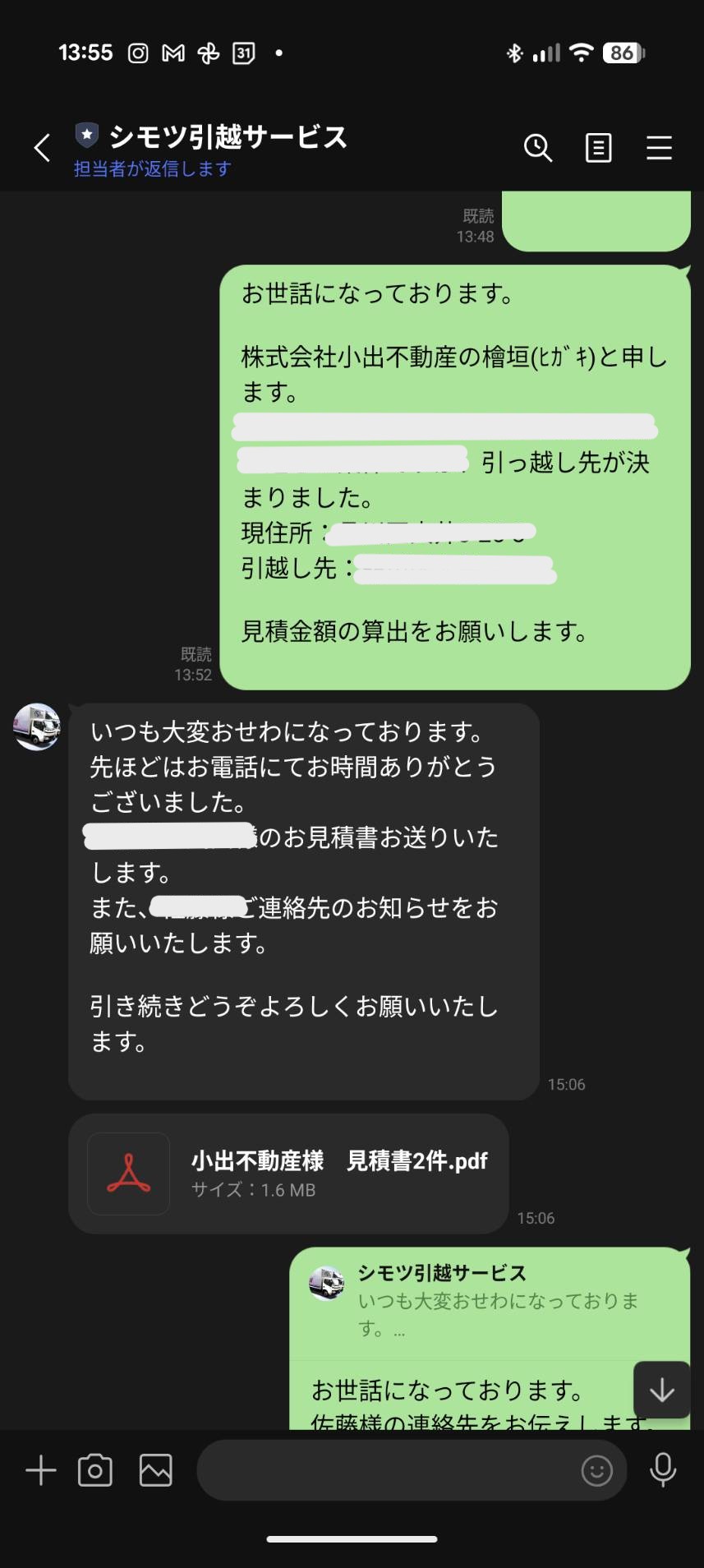This screenshot has width=704, height=1568.
Task: Open the chat notes icon
Action: pos(598,148)
